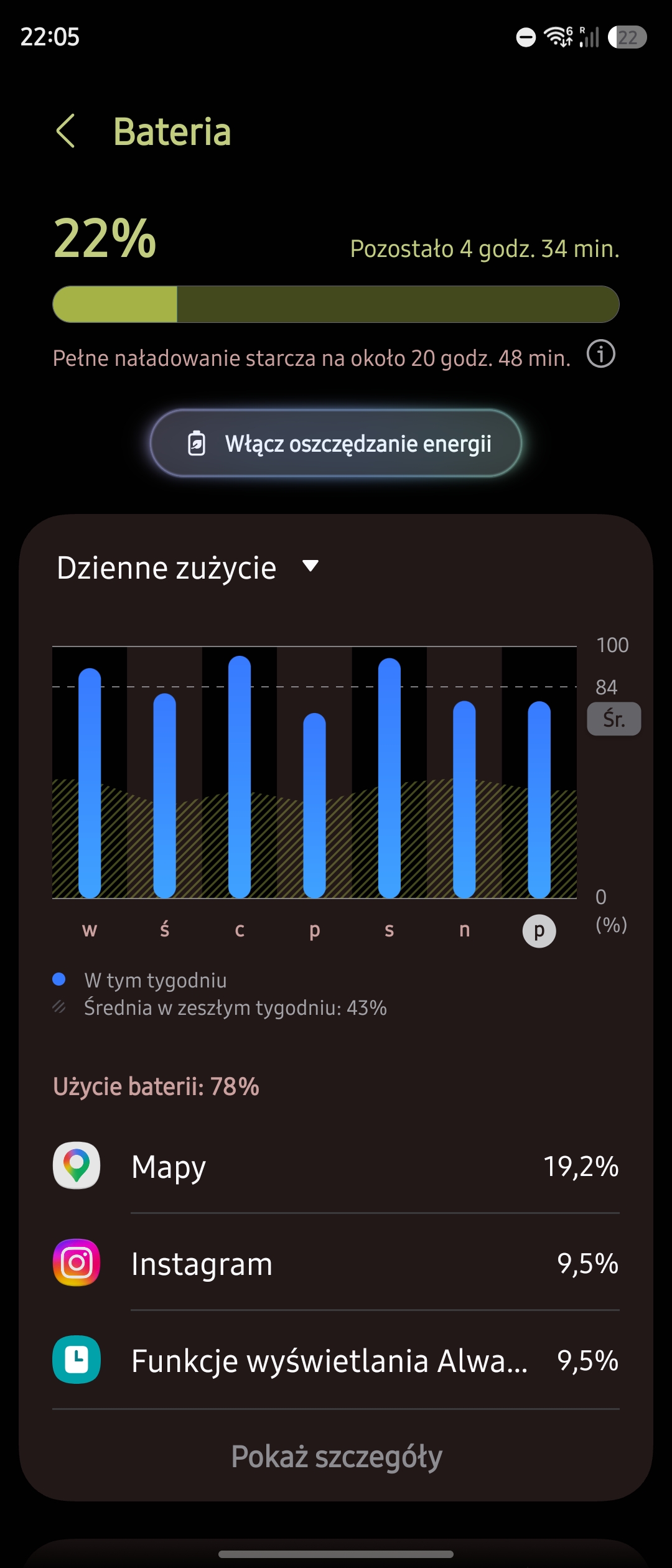Open the info icon about full charge estimate
672x1568 pixels.
point(600,355)
